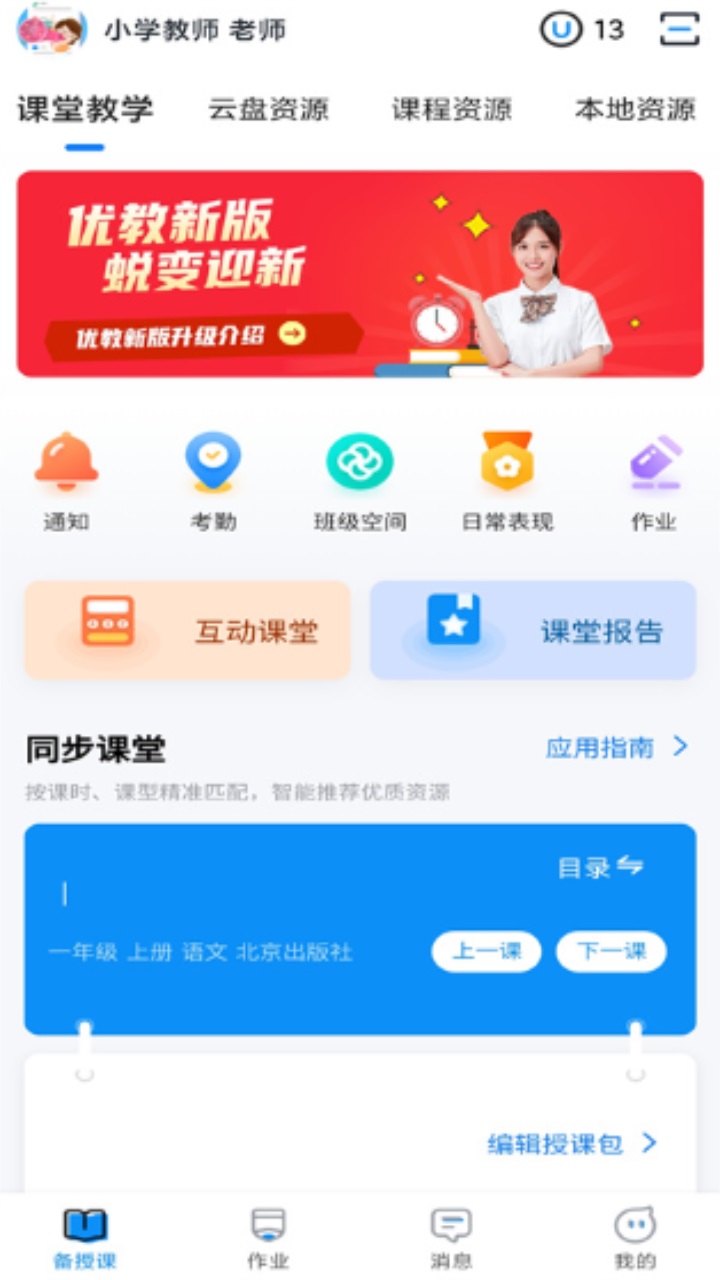Open the 课堂报告 card

coord(533,631)
